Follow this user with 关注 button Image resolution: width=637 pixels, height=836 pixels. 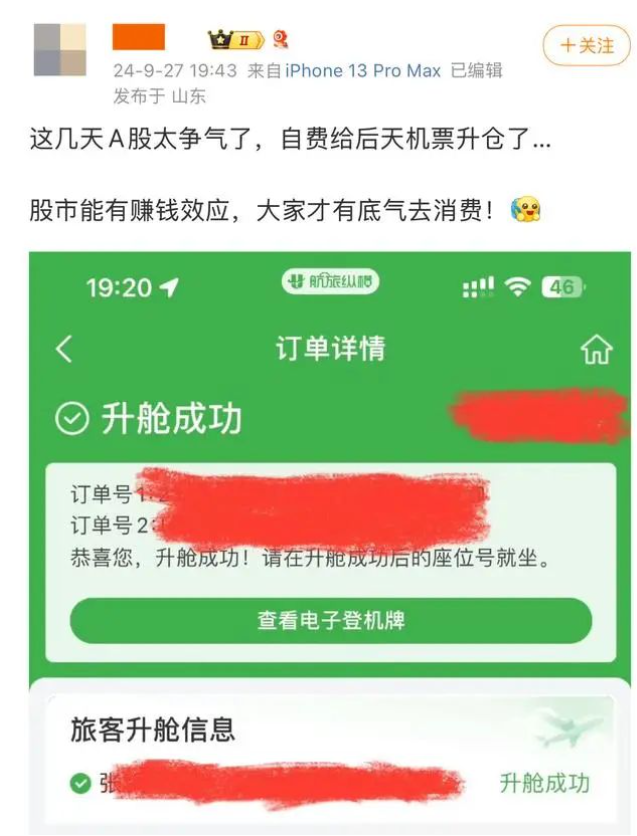click(x=585, y=45)
